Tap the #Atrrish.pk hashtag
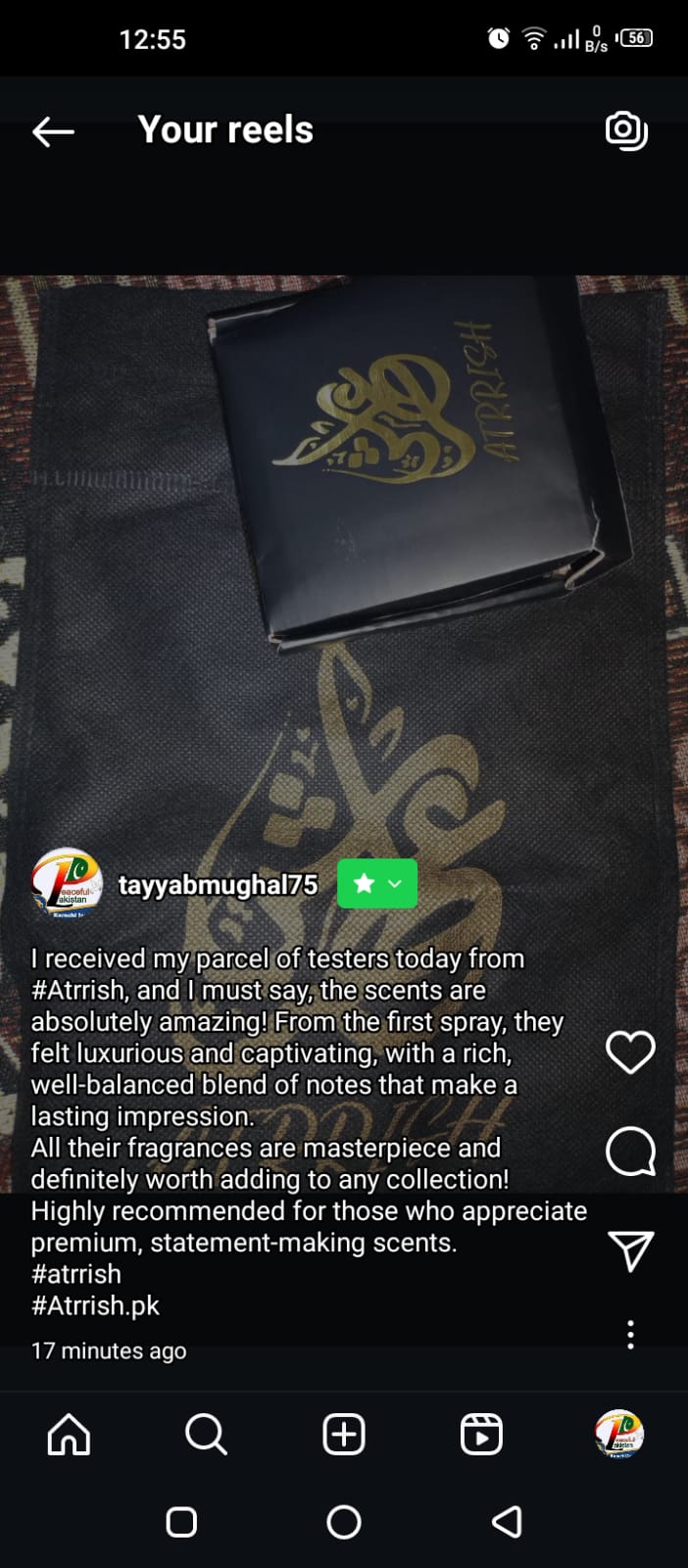The height and width of the screenshot is (1568, 688). click(95, 1305)
